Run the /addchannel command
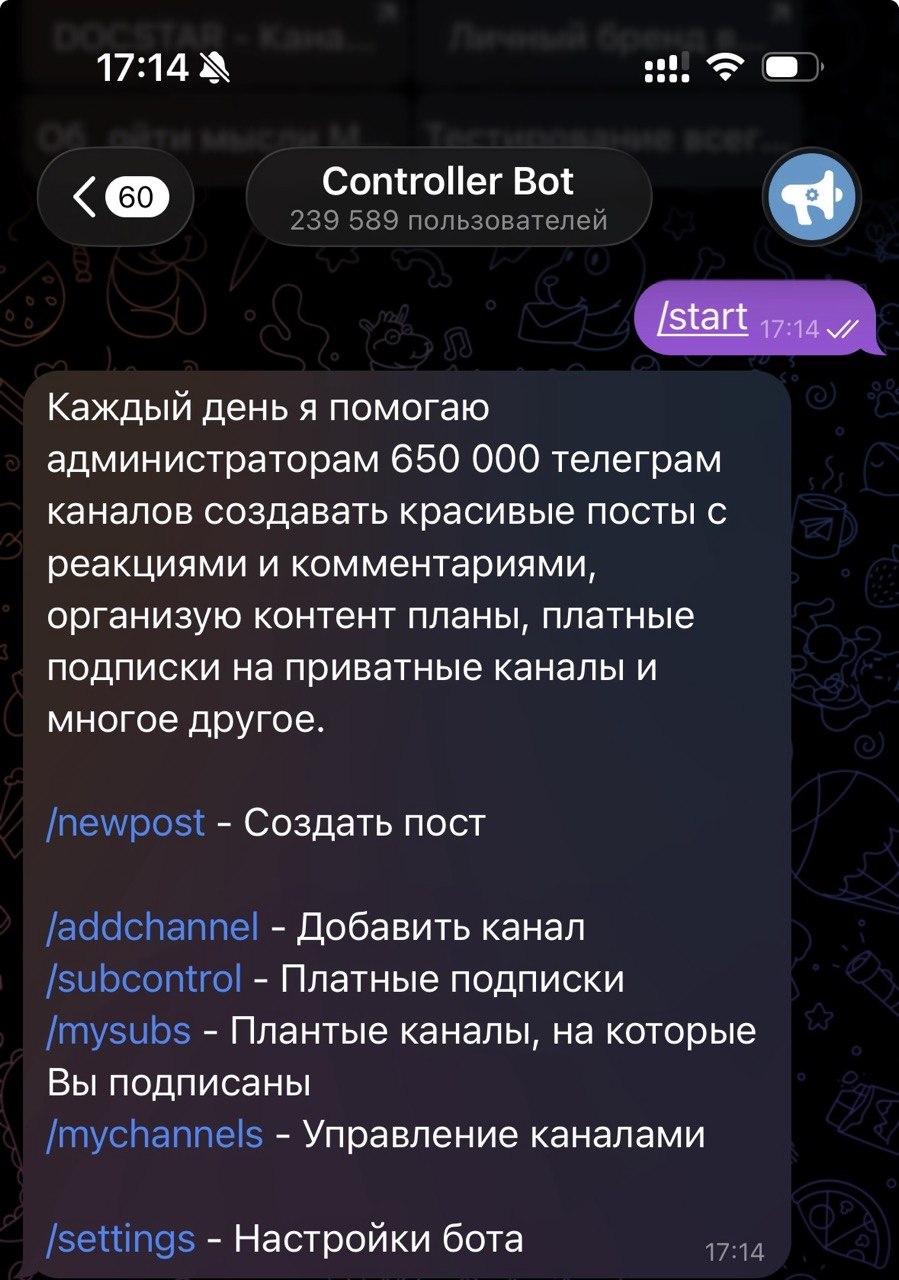This screenshot has height=1280, width=899. [x=153, y=927]
